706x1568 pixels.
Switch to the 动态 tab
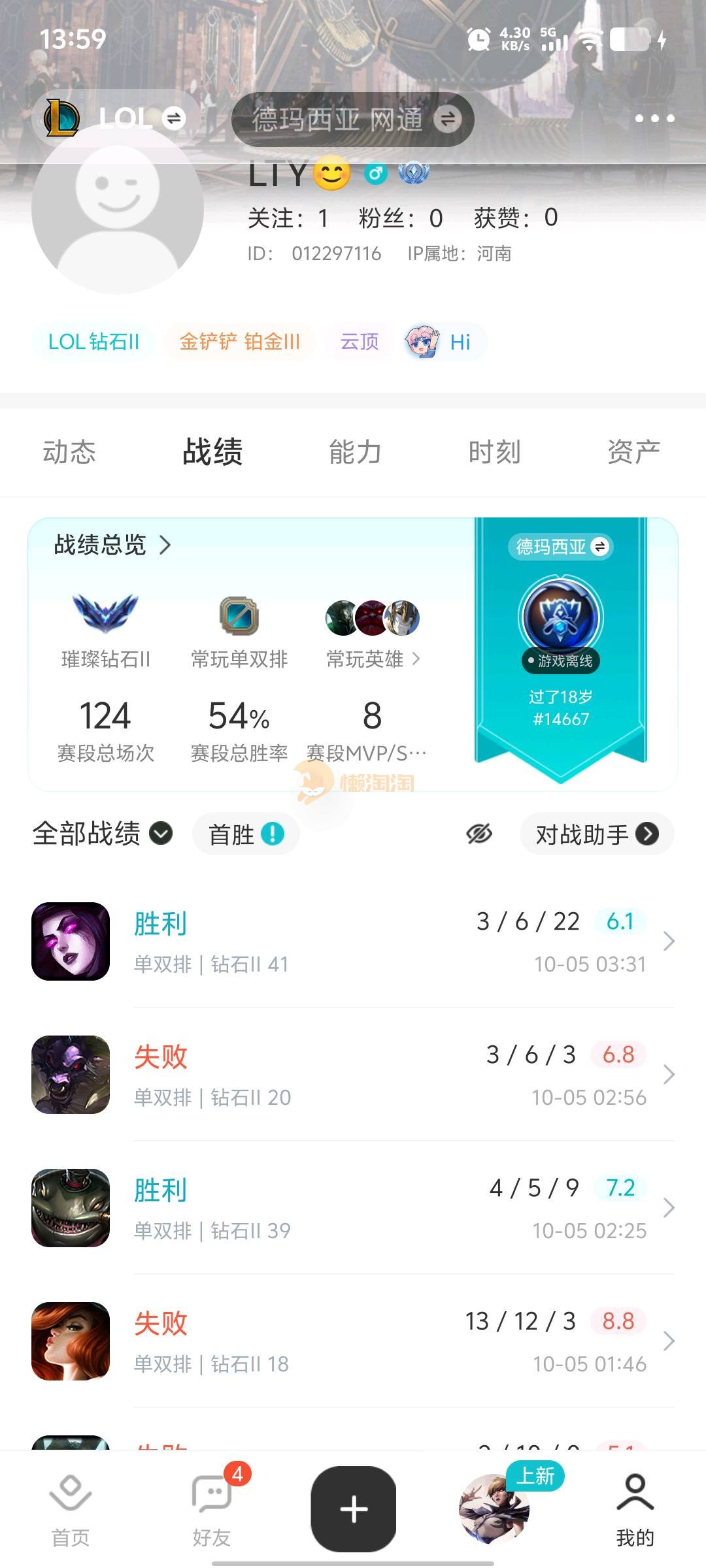click(69, 452)
